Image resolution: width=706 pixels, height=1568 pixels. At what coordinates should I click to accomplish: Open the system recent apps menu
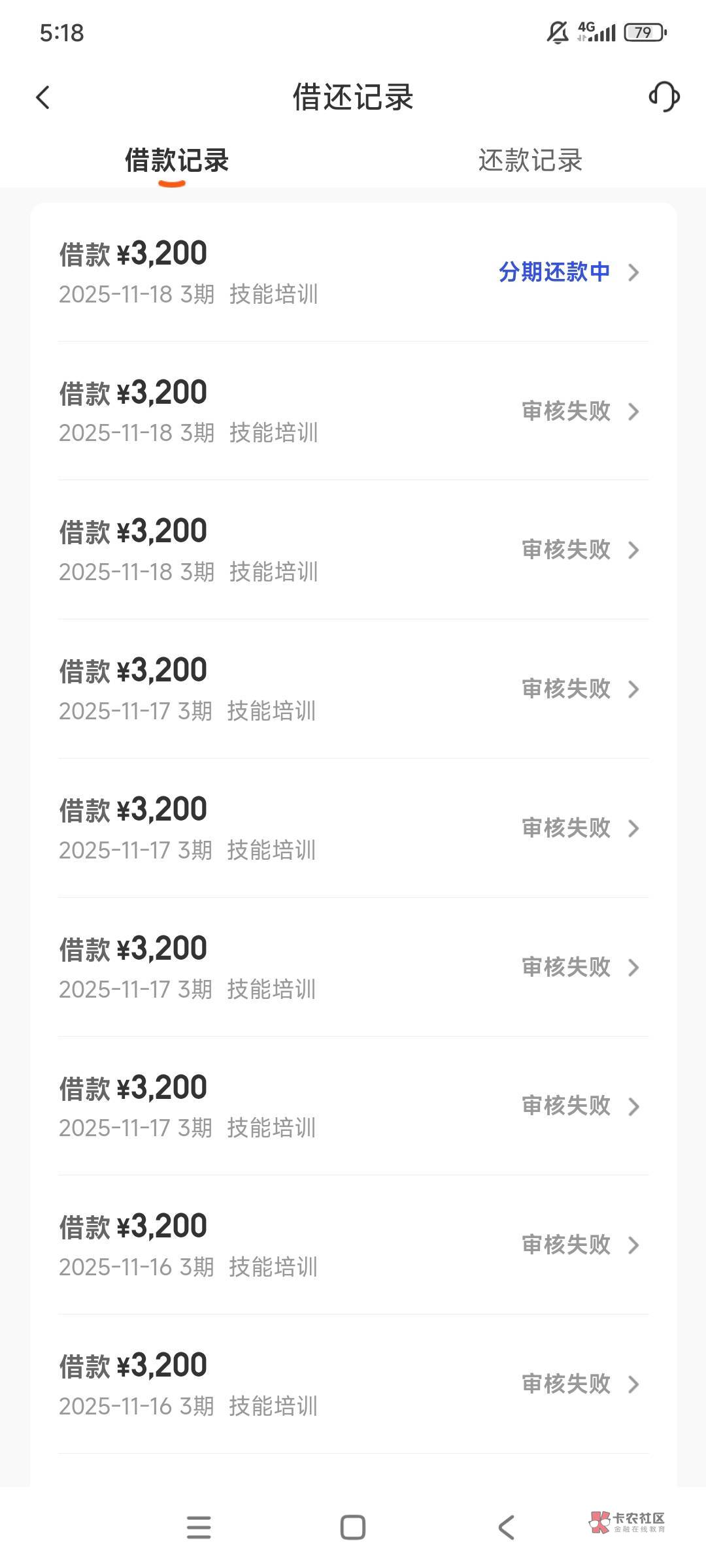199,1527
